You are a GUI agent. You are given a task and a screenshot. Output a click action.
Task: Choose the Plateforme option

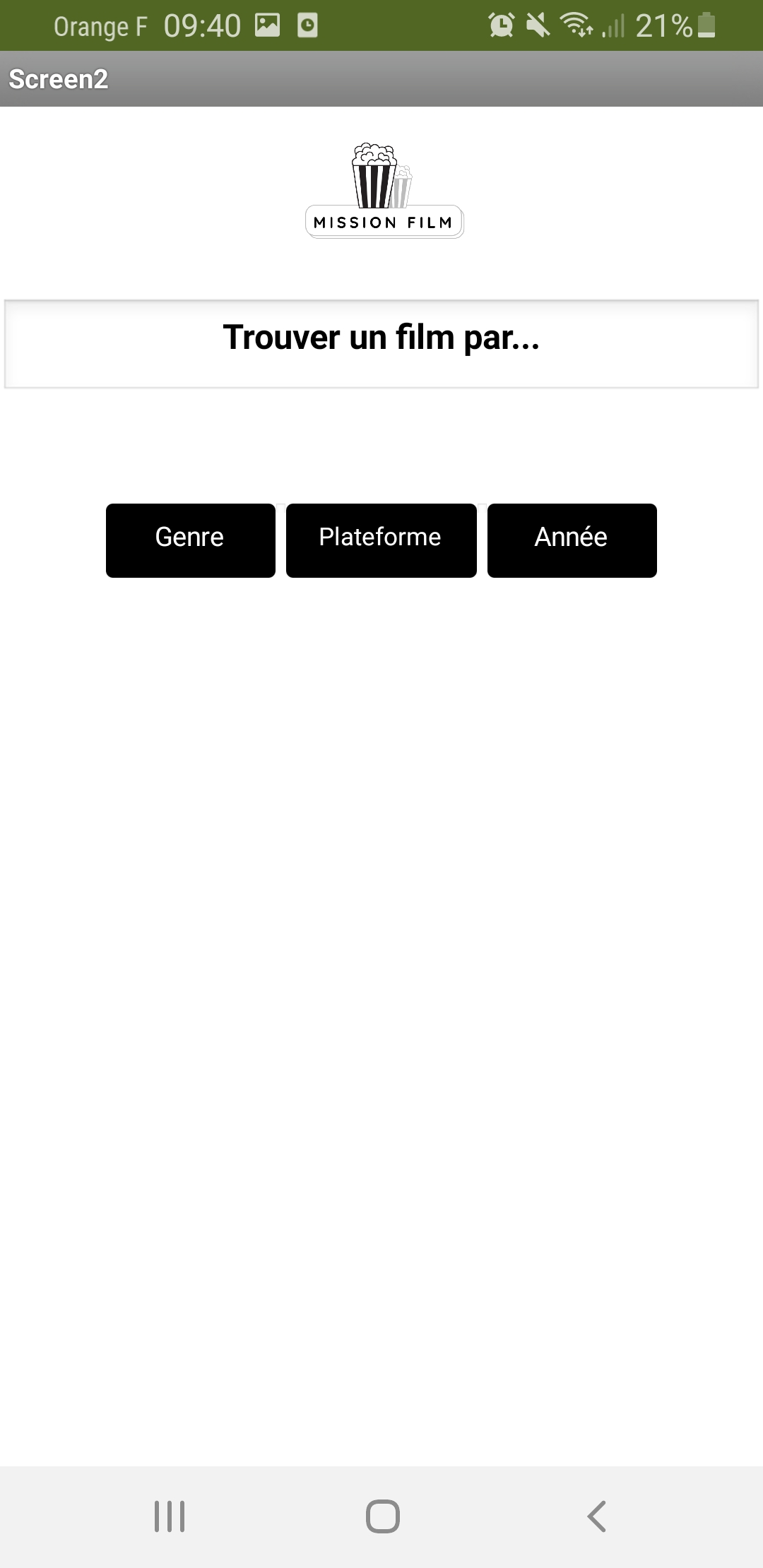tap(381, 540)
